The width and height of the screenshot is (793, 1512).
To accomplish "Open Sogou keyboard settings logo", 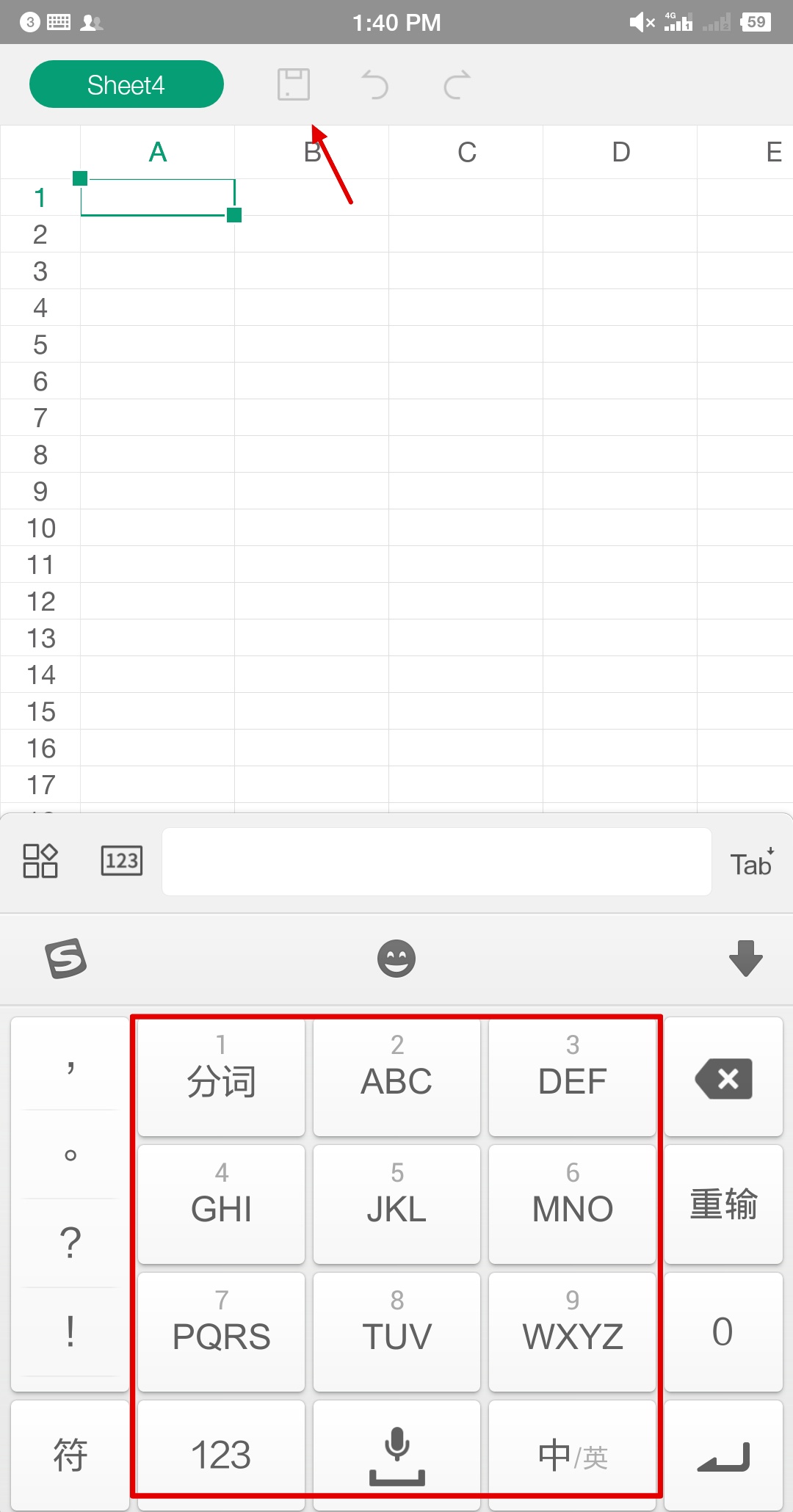I will pos(66,959).
